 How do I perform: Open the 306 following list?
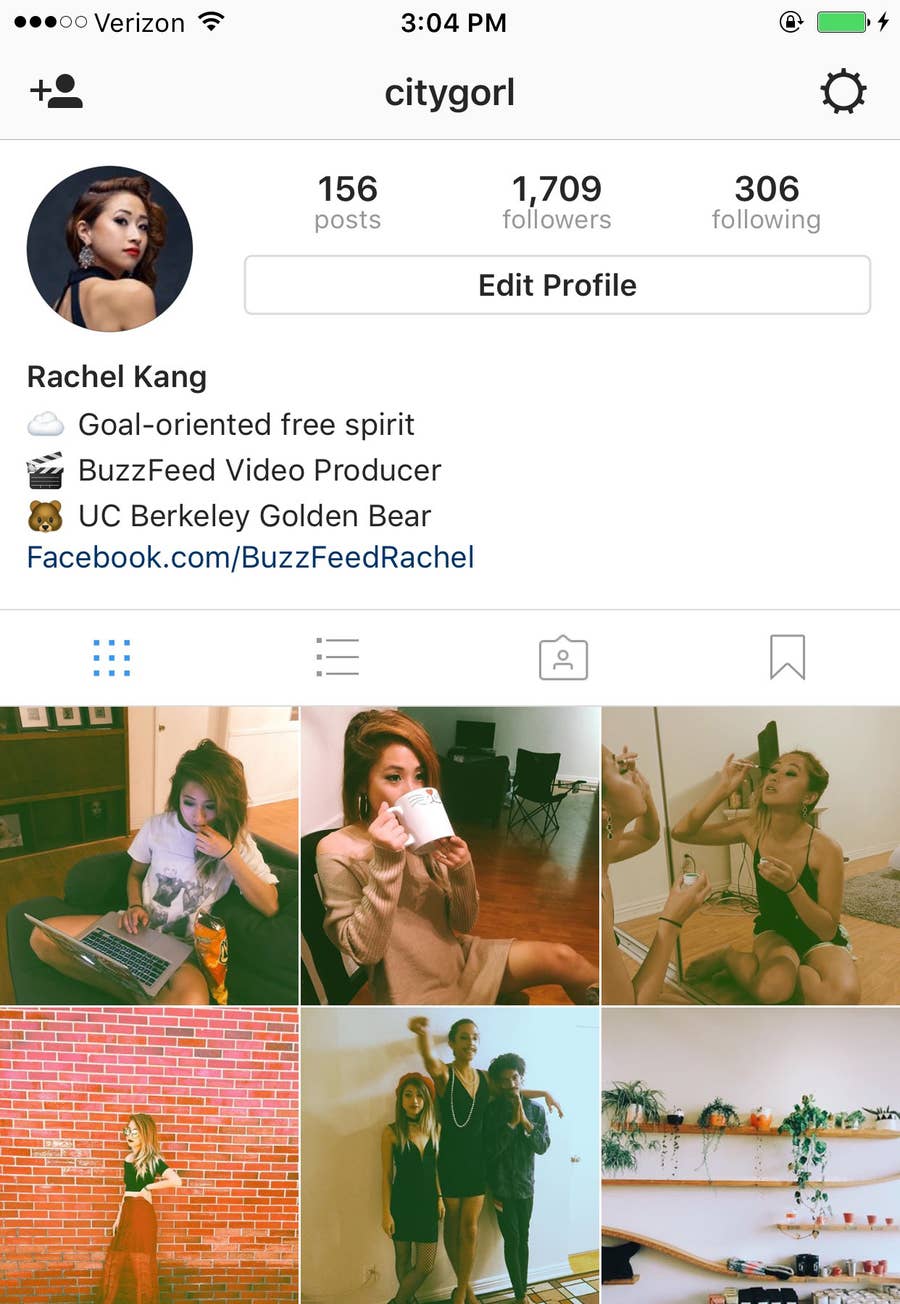(766, 202)
